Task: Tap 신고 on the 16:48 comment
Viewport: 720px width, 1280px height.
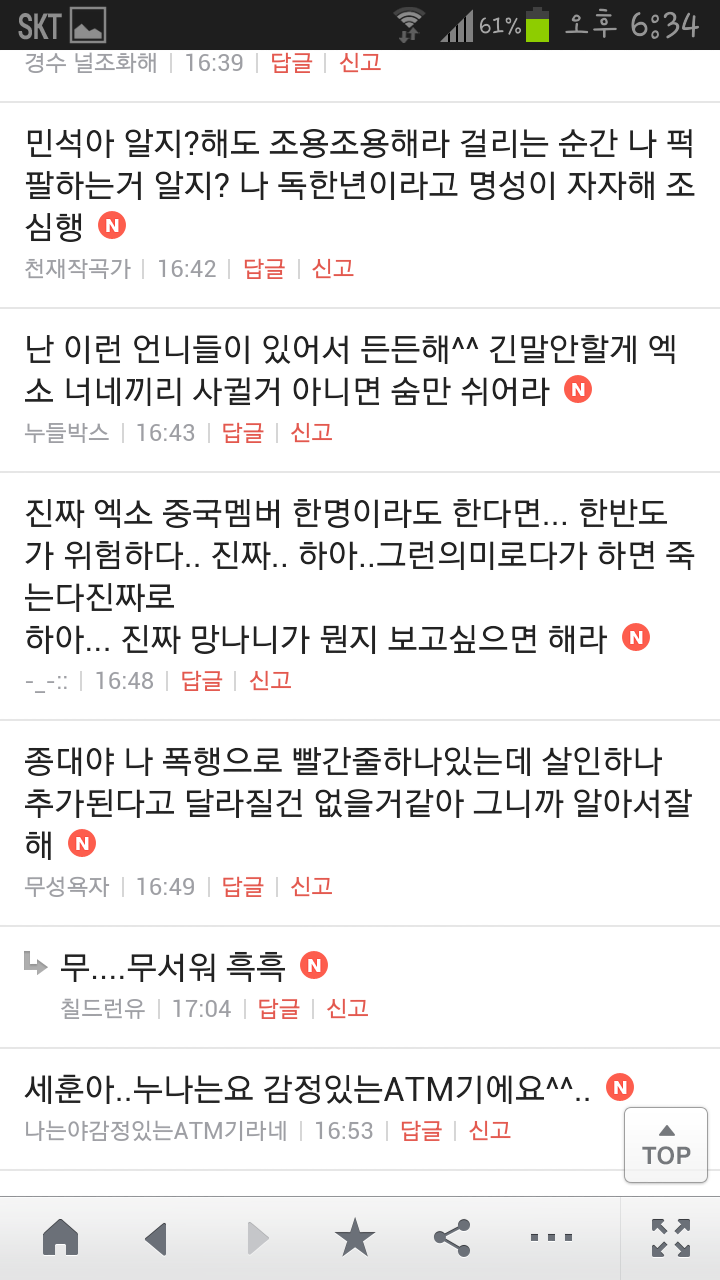Action: pos(270,680)
